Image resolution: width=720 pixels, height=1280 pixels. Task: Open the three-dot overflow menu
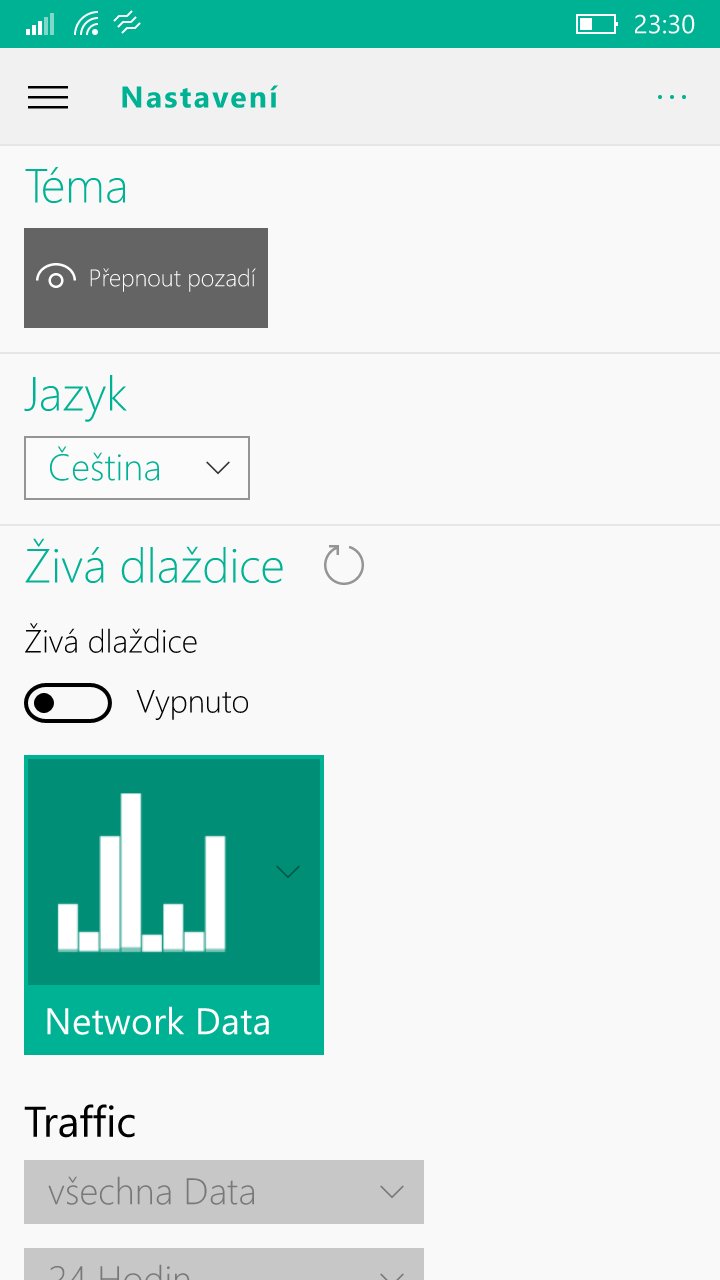(672, 97)
